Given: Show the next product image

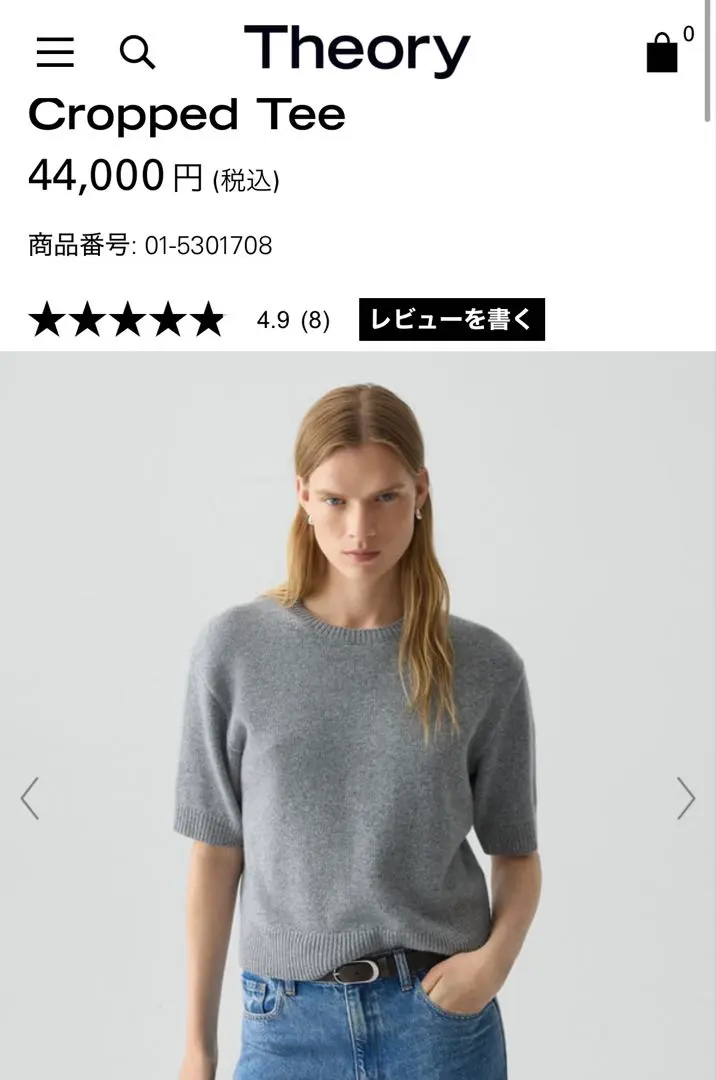Looking at the screenshot, I should 685,798.
